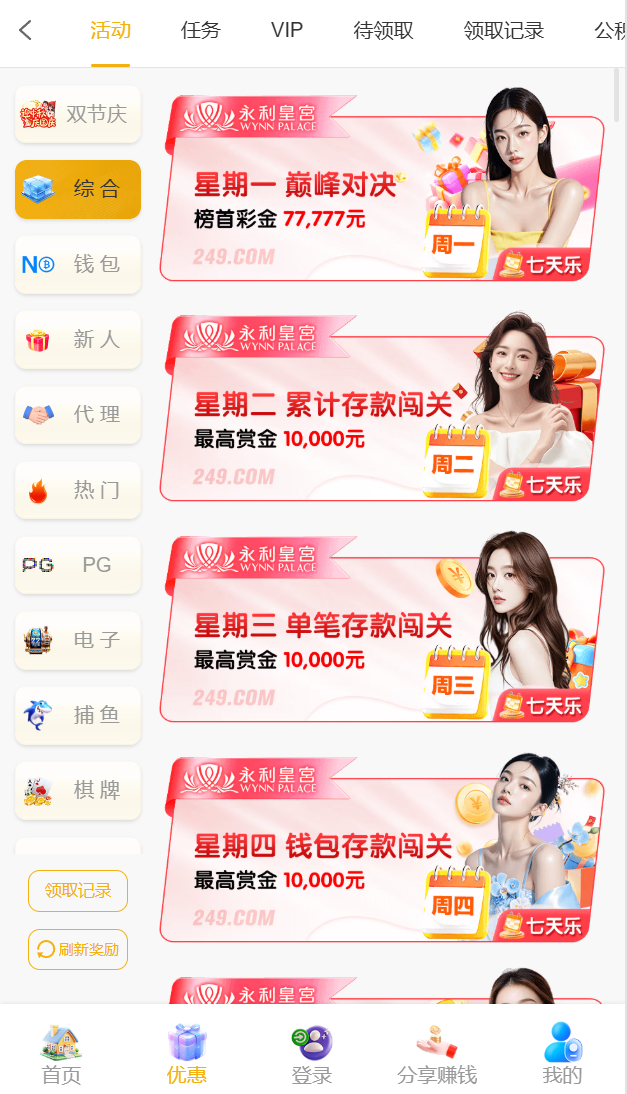Select the 双节庆 category
627x1094 pixels.
[78, 114]
